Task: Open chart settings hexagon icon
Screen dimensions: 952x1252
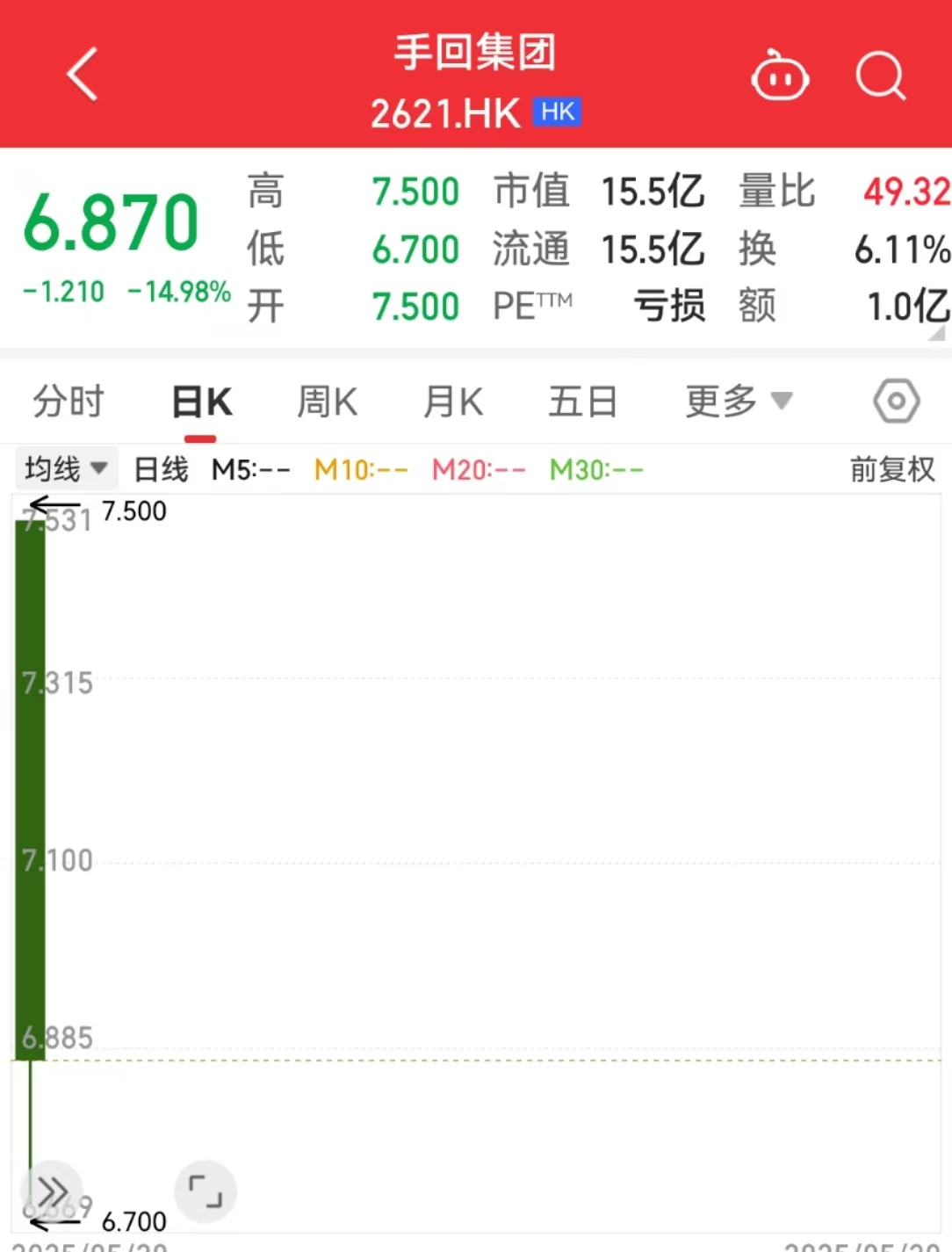Action: coord(896,402)
